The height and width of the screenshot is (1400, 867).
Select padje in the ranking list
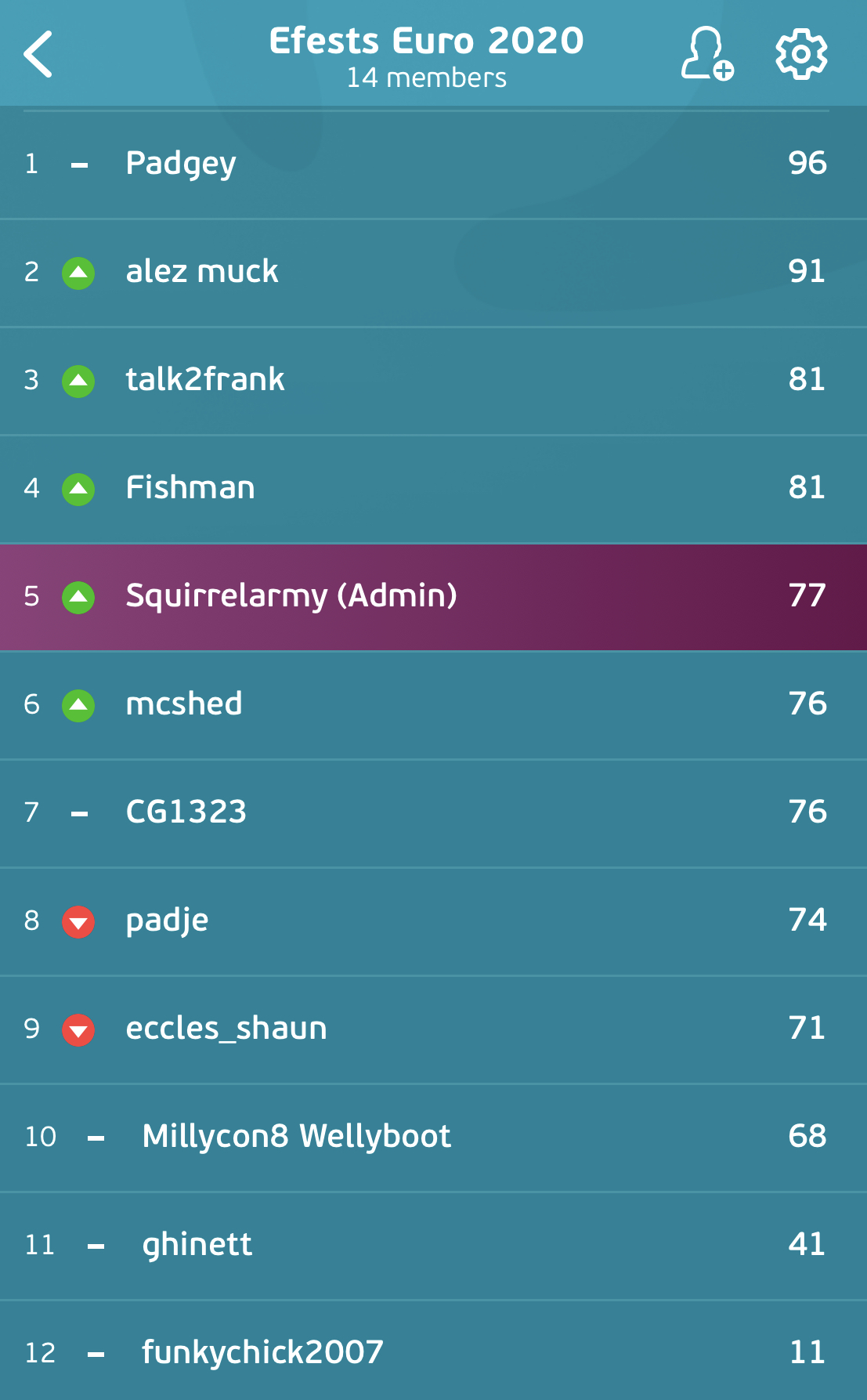433,921
